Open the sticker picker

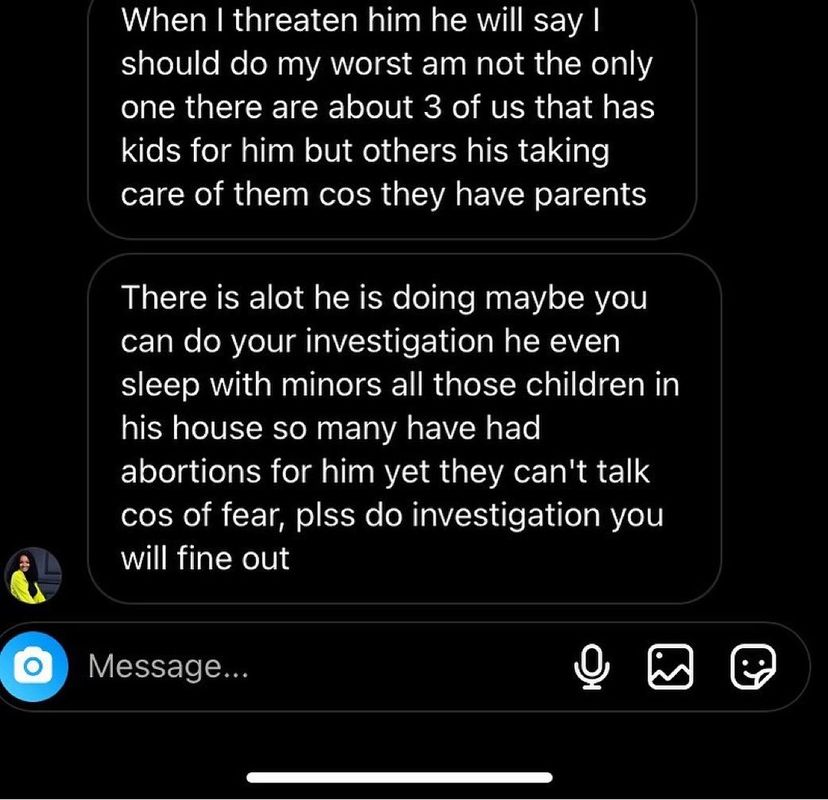pyautogui.click(x=753, y=666)
